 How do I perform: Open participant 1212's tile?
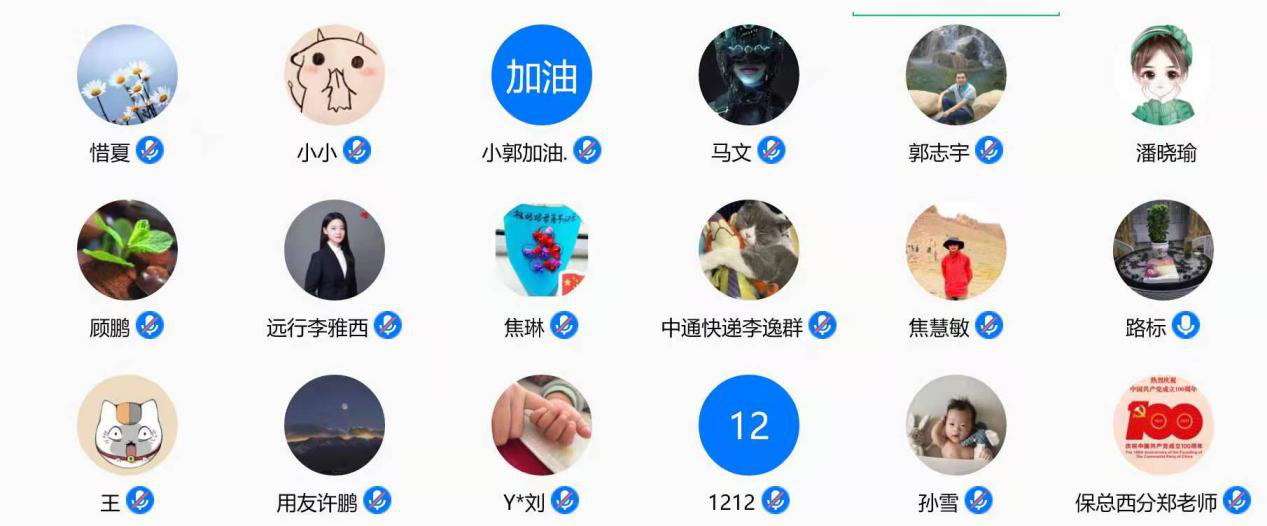point(748,425)
